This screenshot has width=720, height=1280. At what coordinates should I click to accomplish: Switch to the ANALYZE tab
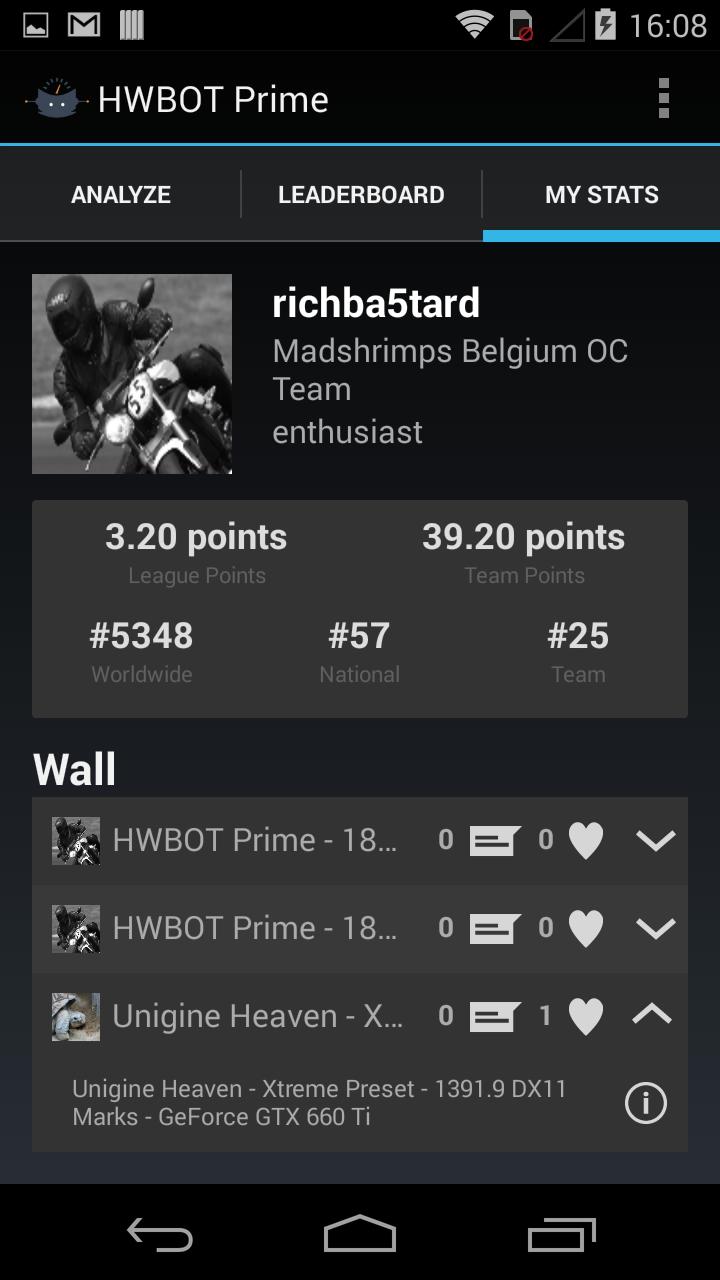click(120, 193)
